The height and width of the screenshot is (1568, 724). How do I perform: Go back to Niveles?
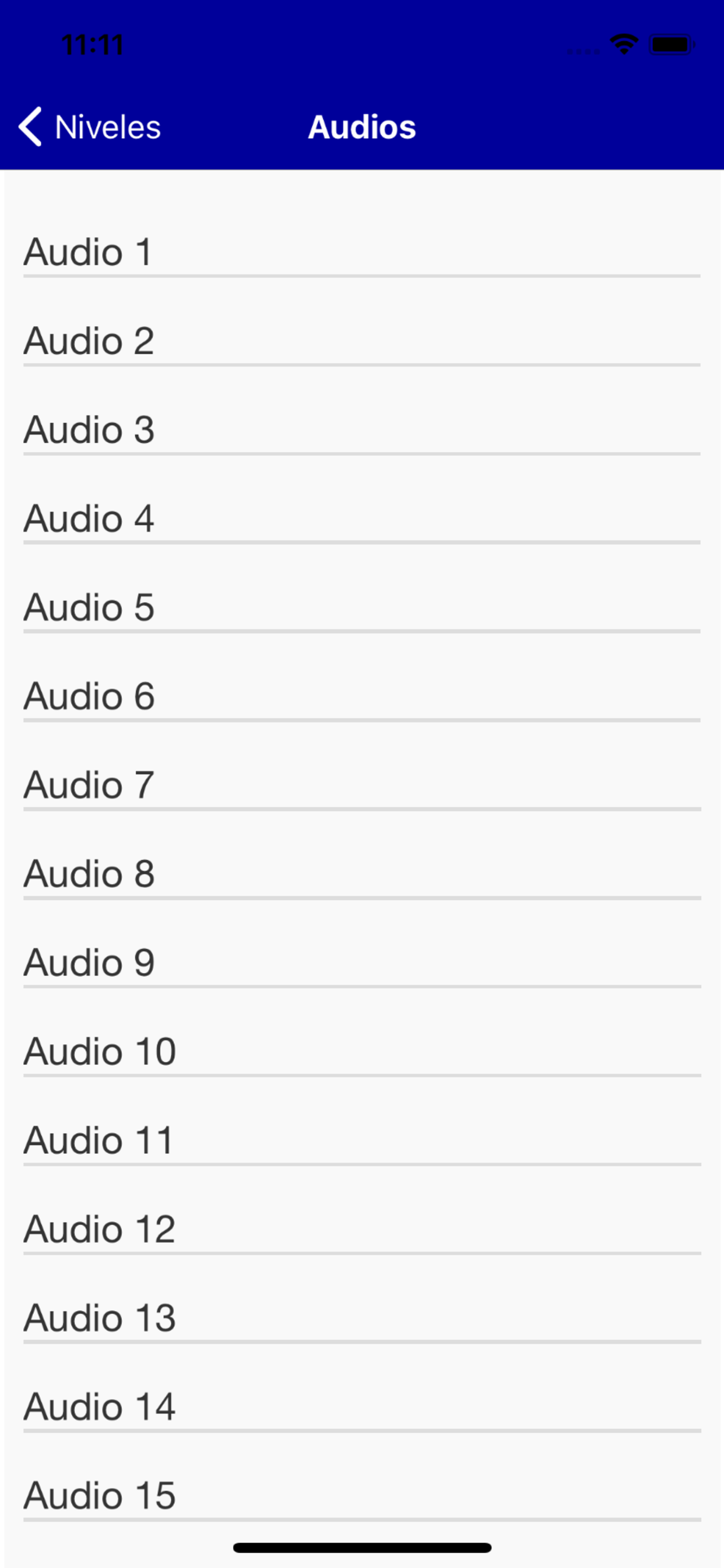[89, 127]
